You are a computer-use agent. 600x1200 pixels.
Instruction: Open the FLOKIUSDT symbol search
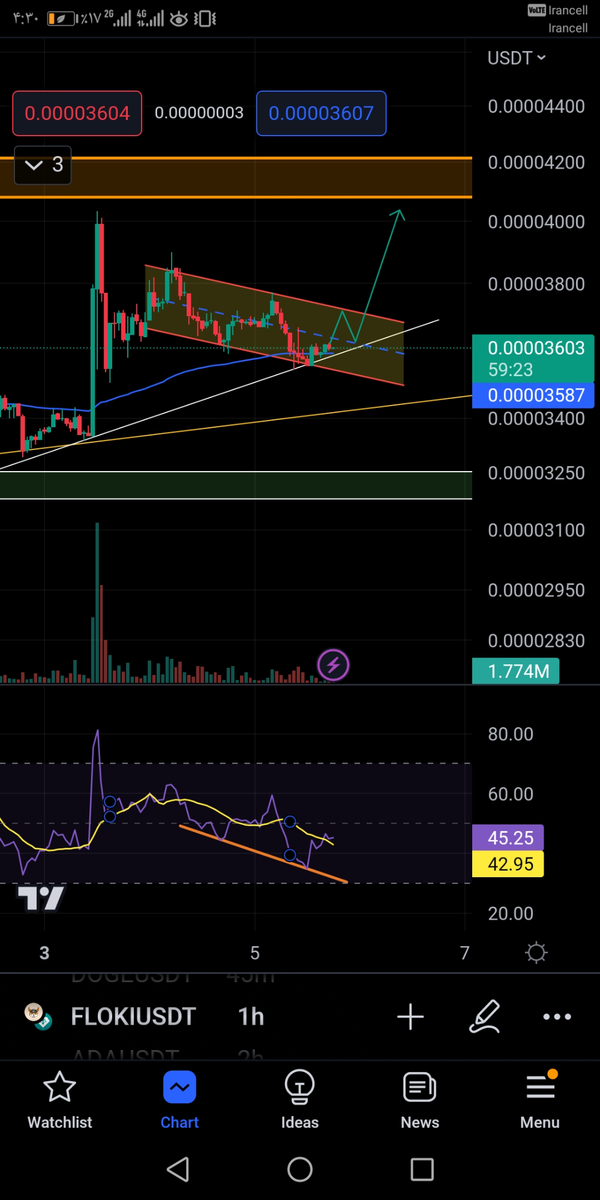[132, 1017]
